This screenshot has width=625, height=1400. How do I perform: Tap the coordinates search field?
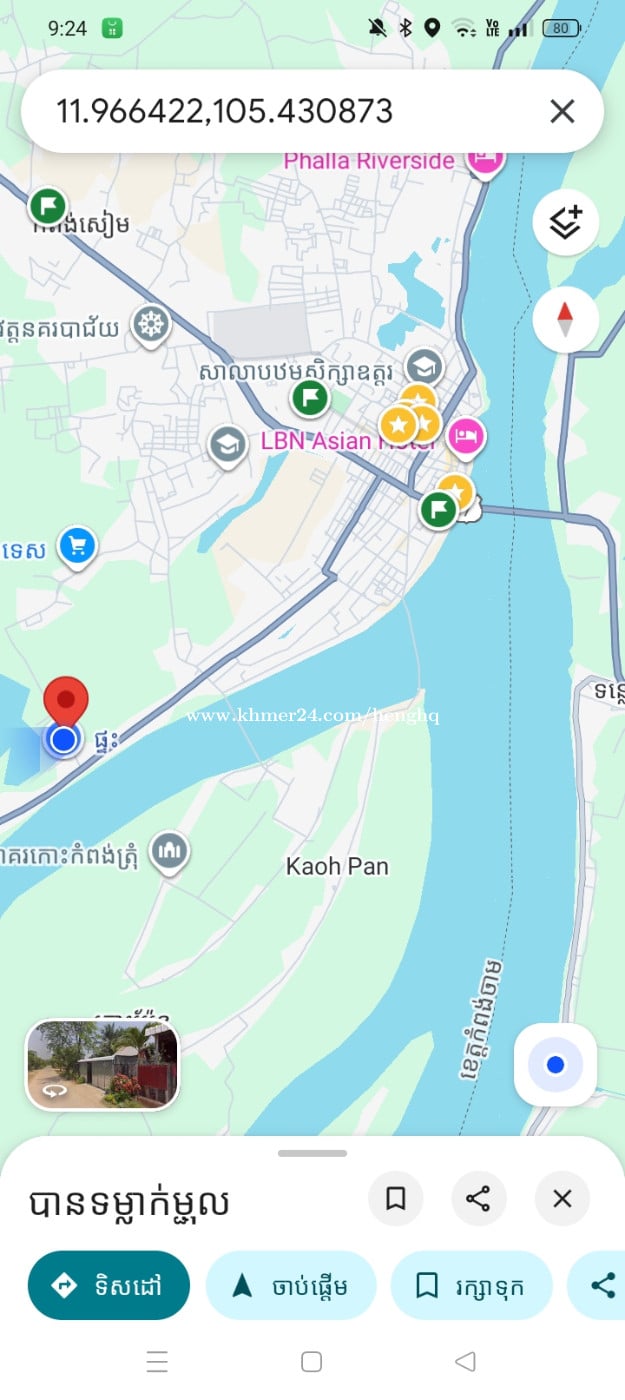pos(280,111)
